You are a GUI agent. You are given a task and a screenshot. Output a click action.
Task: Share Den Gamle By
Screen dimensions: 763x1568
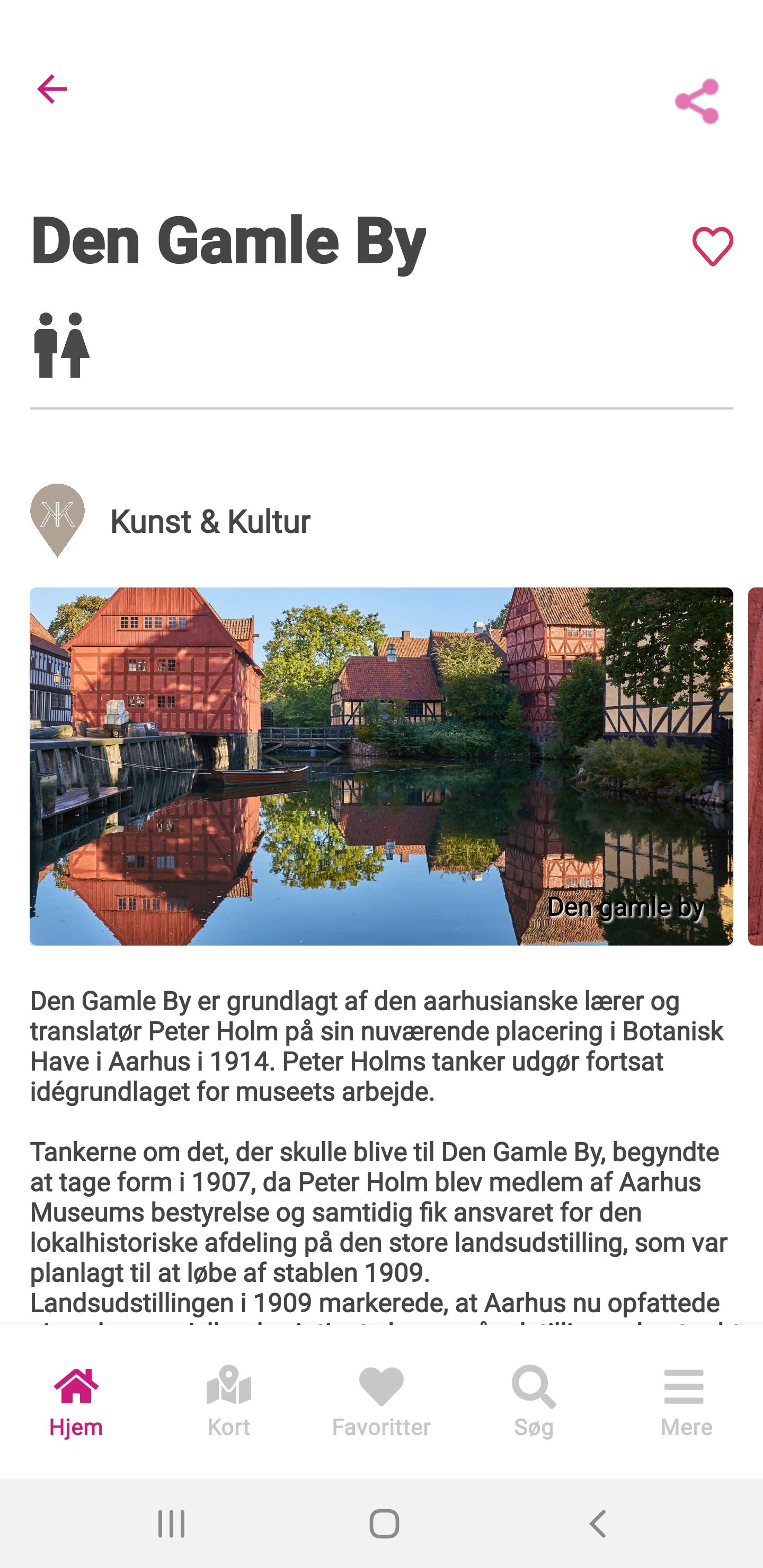(x=697, y=101)
